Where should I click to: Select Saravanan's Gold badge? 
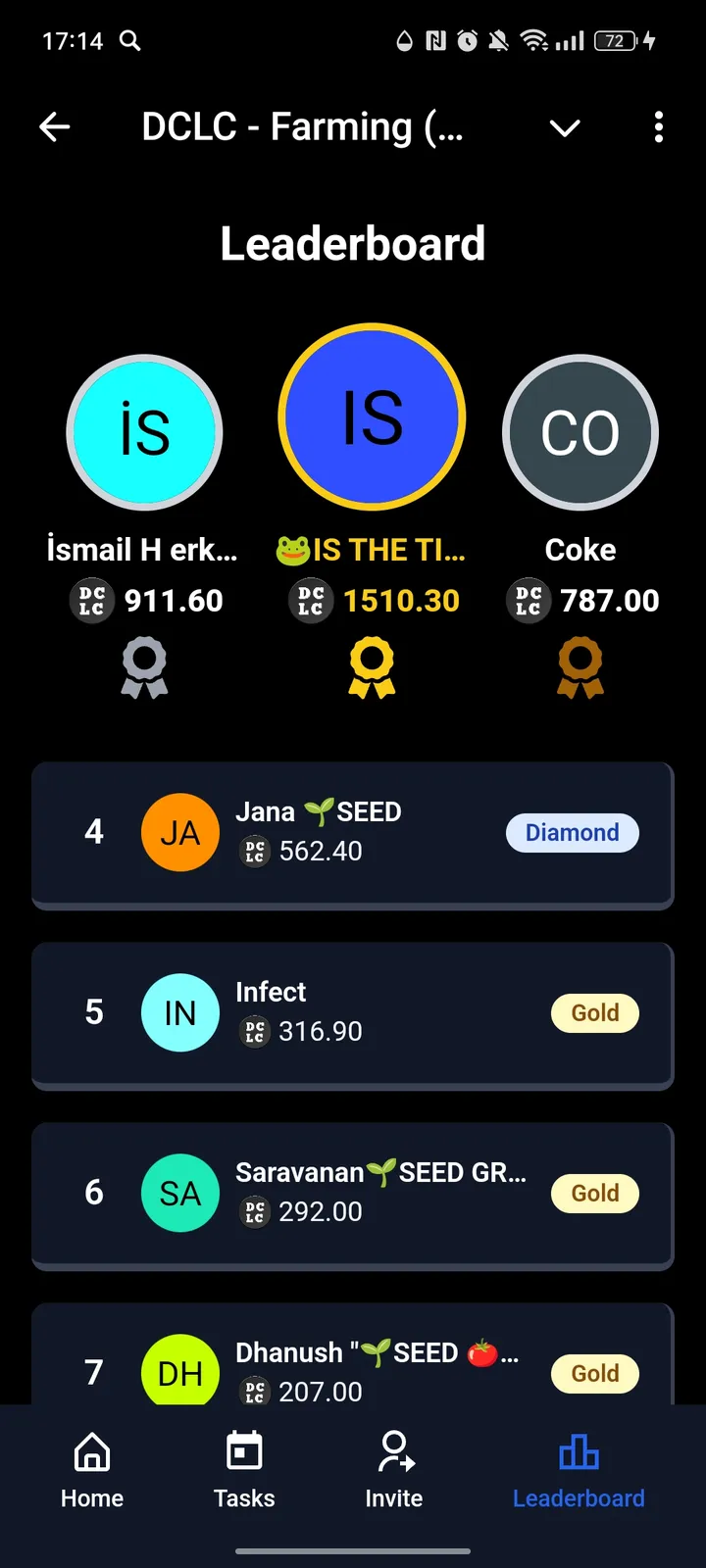tap(594, 1193)
